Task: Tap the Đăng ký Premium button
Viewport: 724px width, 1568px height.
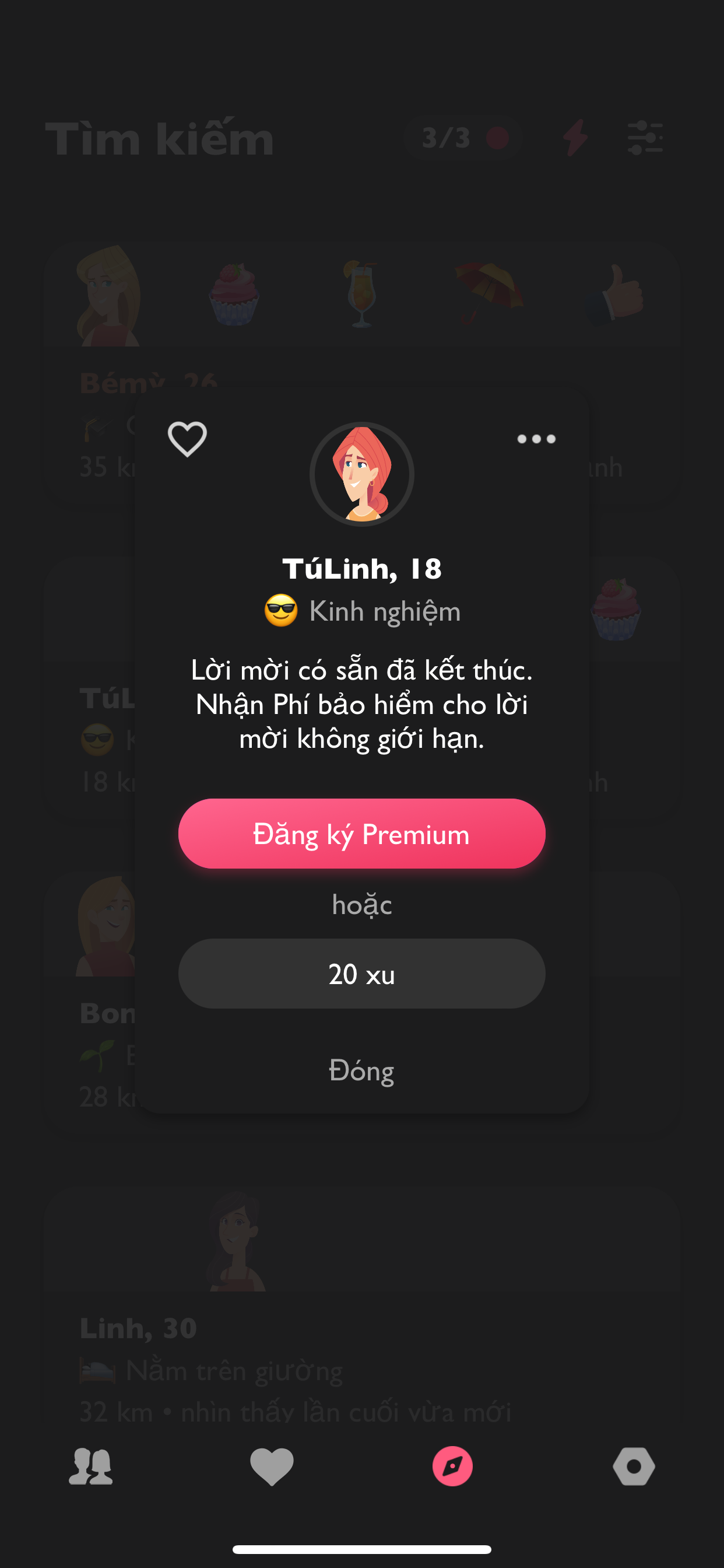Action: click(361, 834)
